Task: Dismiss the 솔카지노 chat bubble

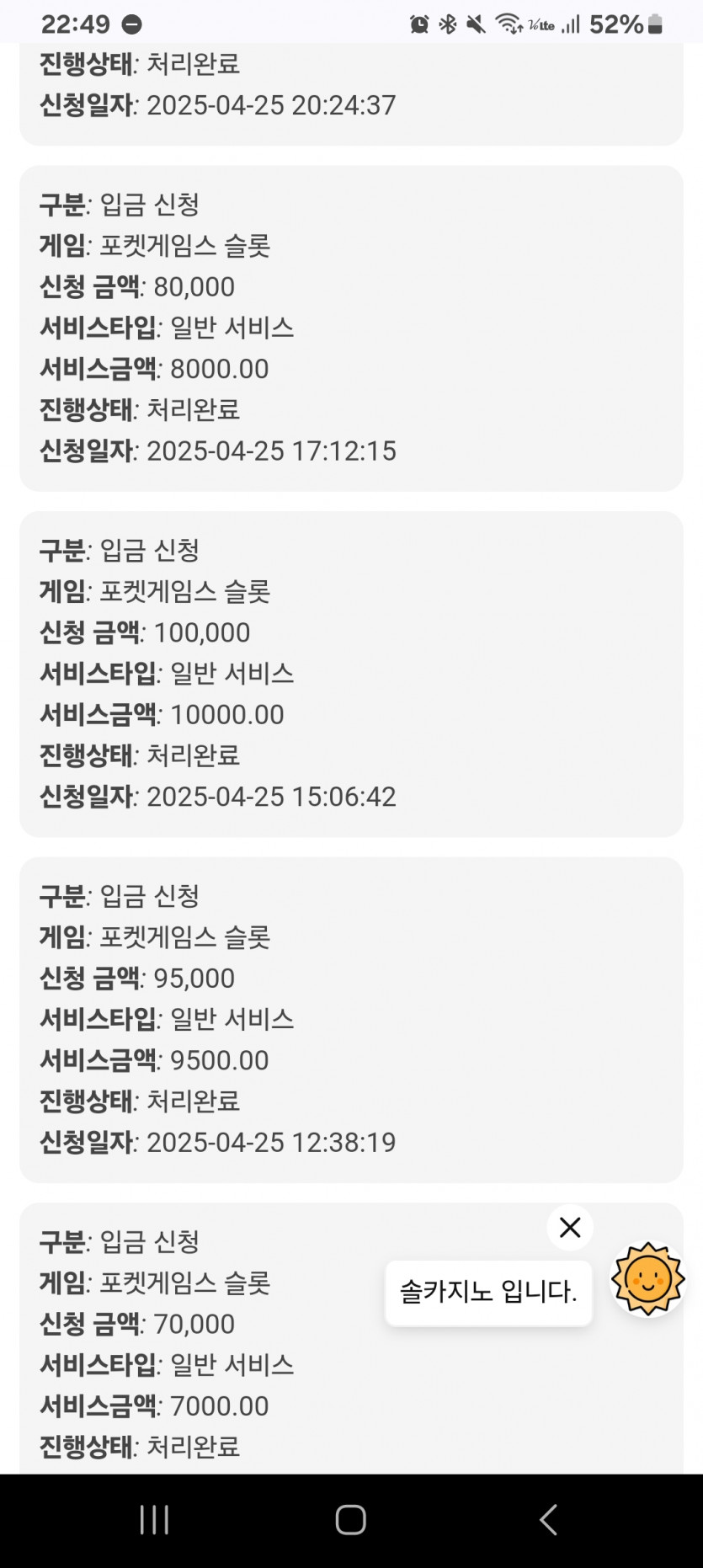Action: point(570,1228)
